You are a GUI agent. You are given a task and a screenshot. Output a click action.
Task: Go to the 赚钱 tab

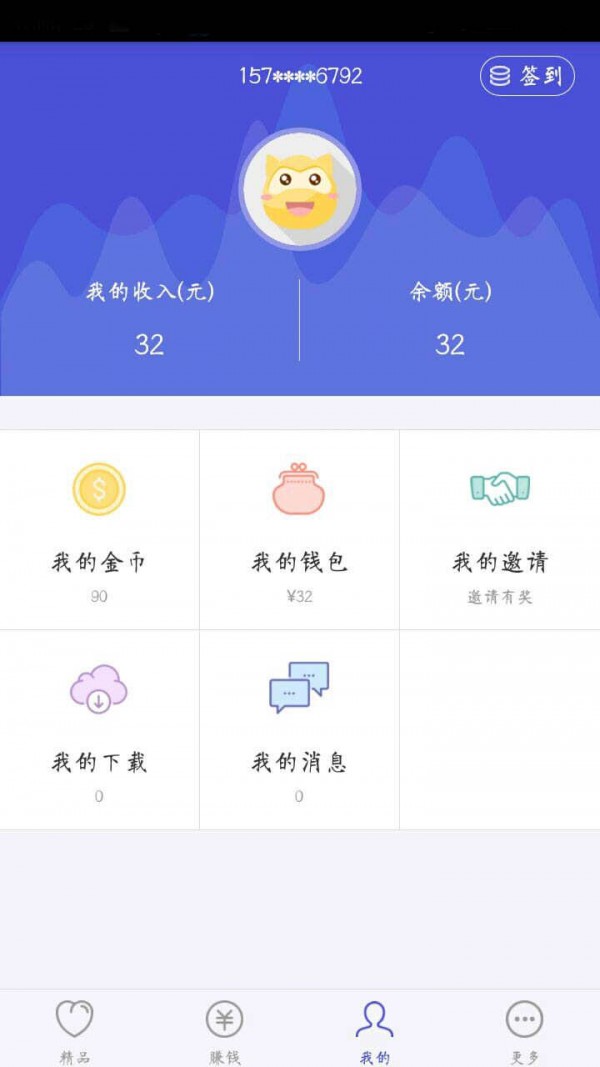224,1029
